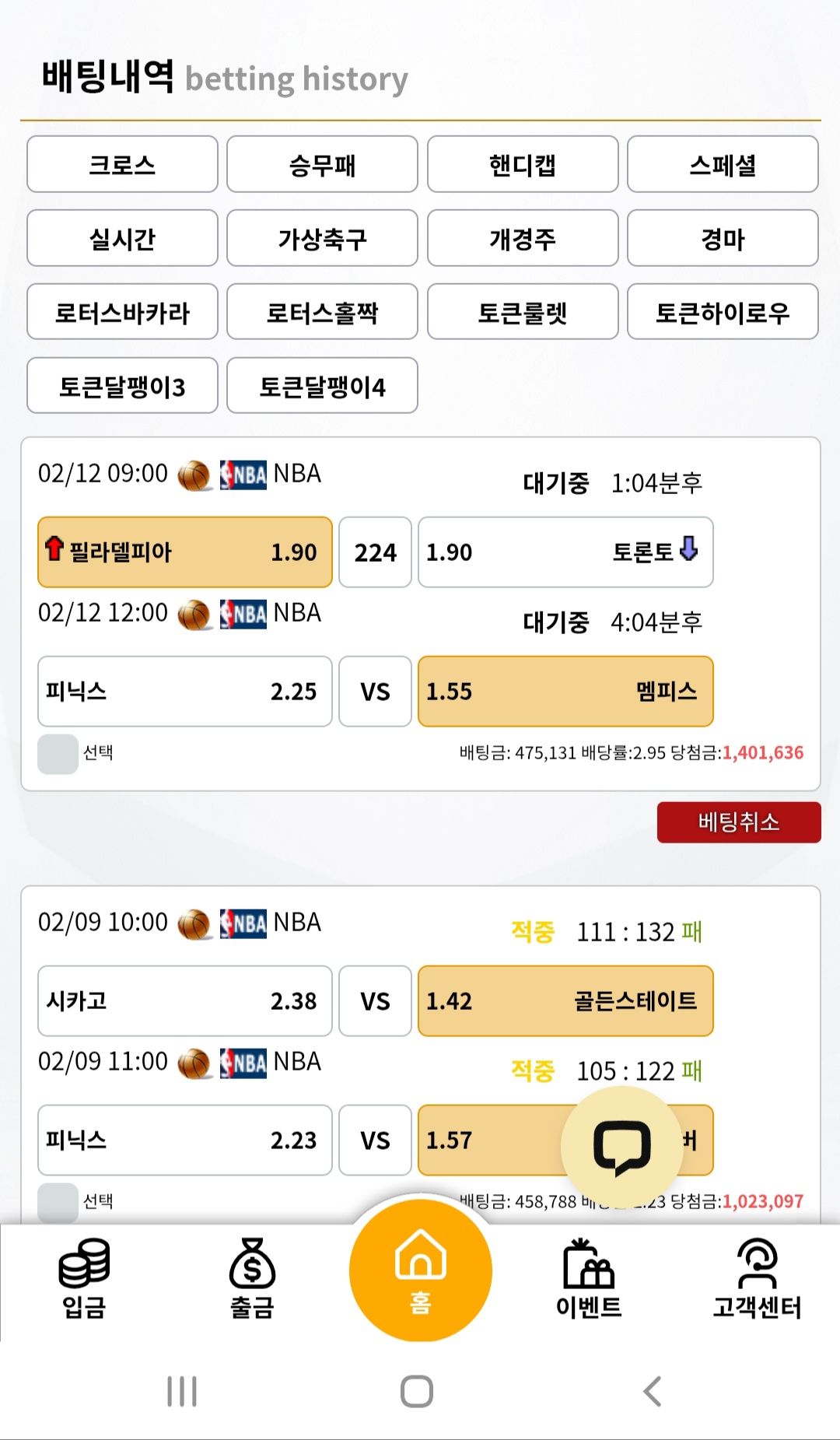
Task: Open the 스페셜 category
Action: coord(723,164)
